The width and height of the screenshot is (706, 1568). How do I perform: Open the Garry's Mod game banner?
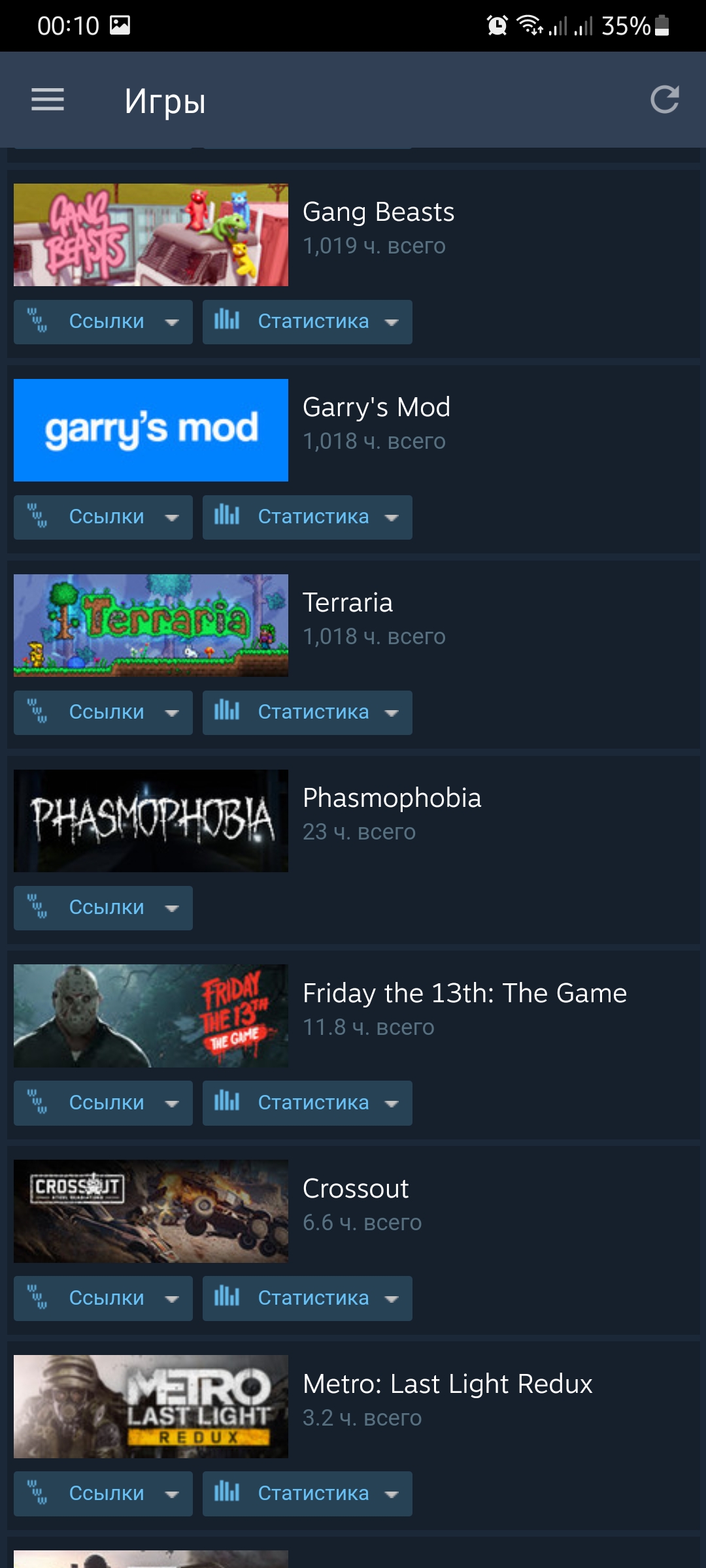(151, 430)
